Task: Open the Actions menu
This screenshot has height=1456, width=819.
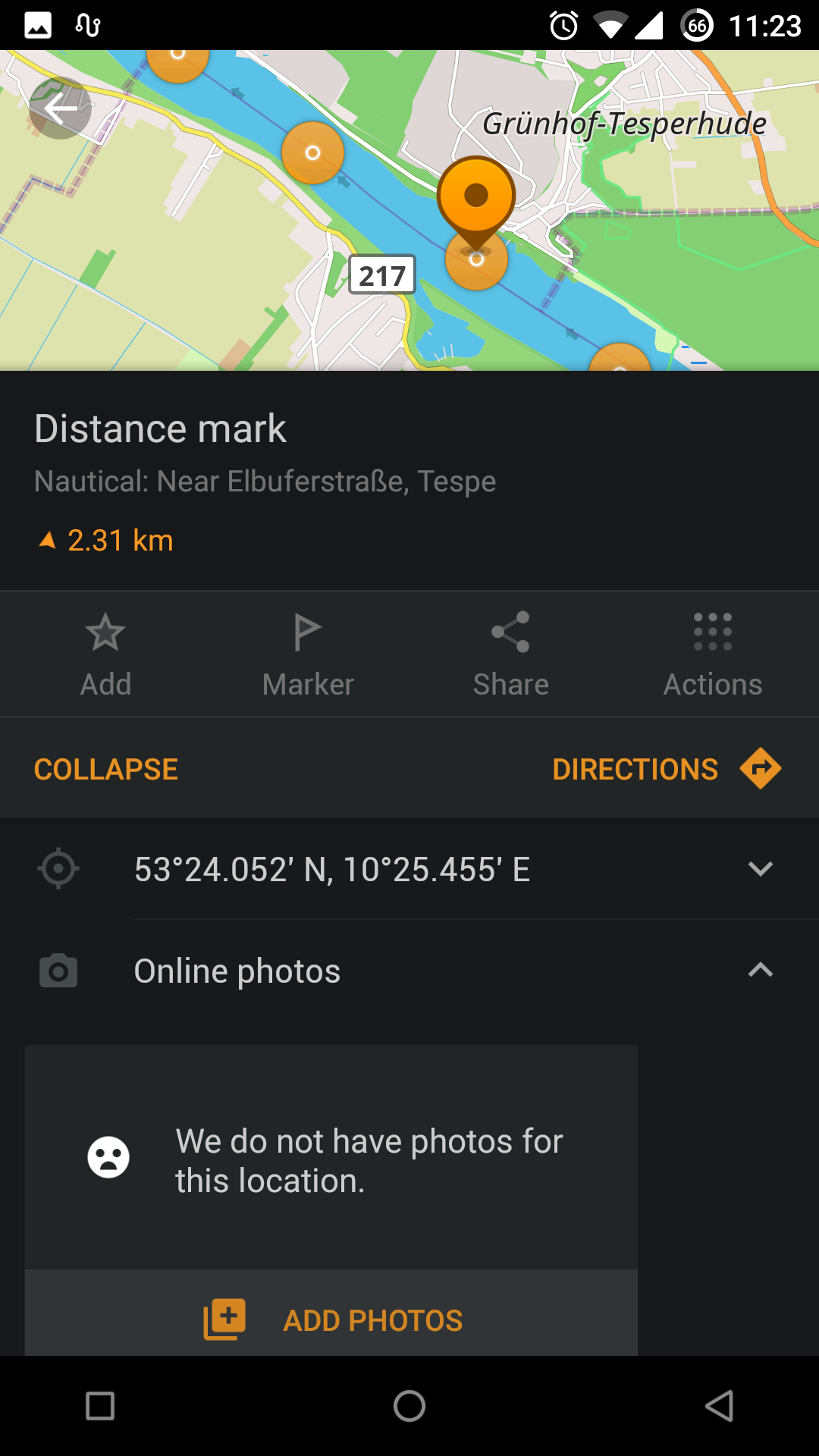Action: click(713, 652)
